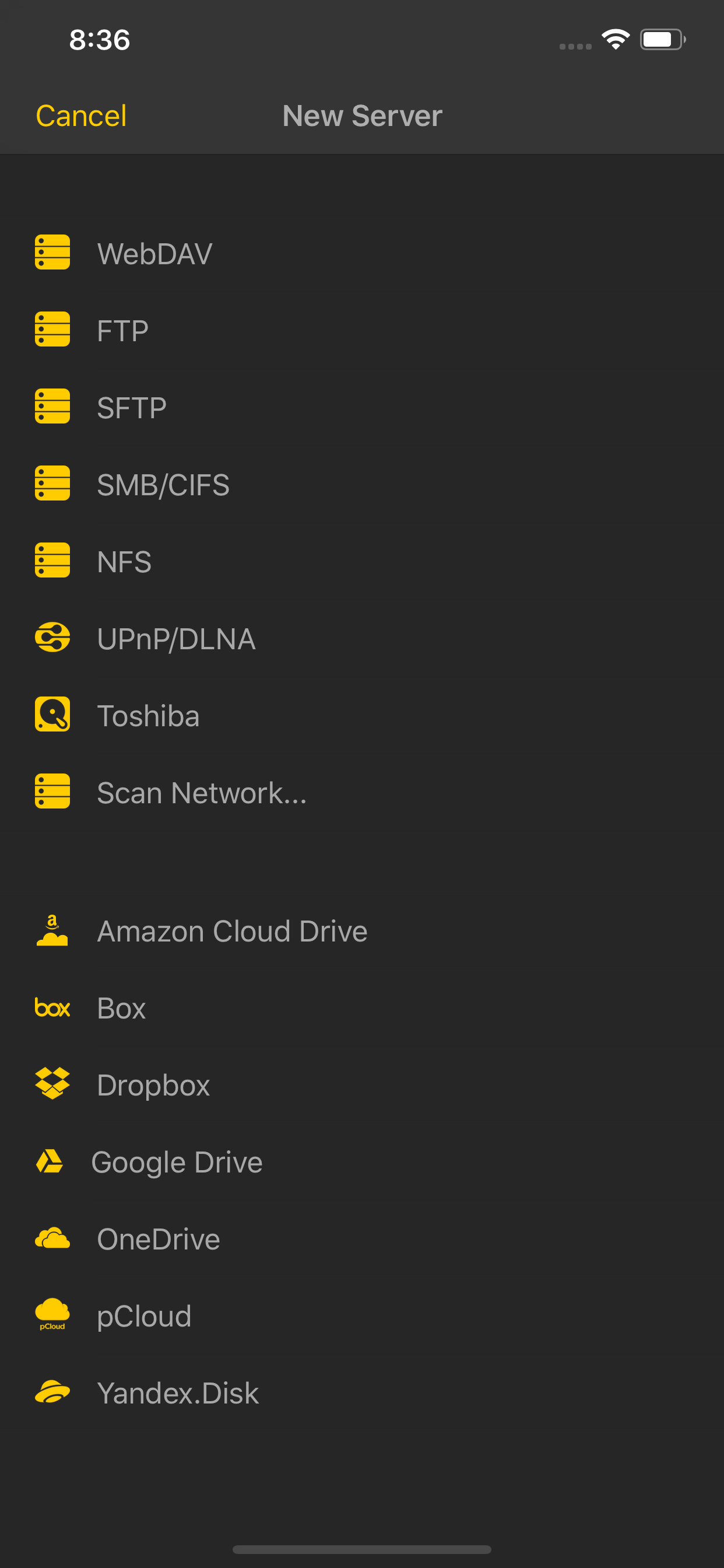This screenshot has height=1568, width=724.
Task: Add a new OneDrive connection
Action: [x=158, y=1238]
